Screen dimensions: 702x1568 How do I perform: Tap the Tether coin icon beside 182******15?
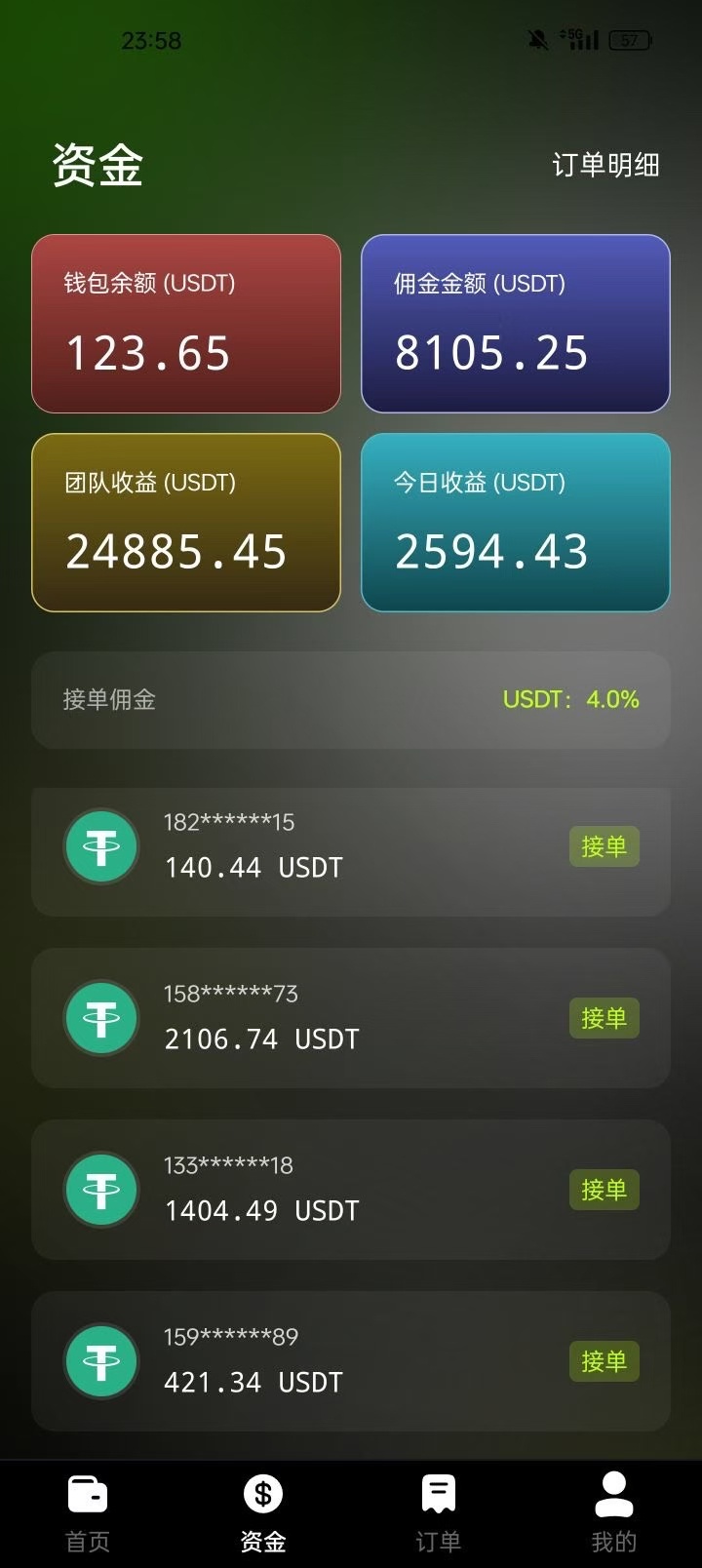click(x=101, y=846)
